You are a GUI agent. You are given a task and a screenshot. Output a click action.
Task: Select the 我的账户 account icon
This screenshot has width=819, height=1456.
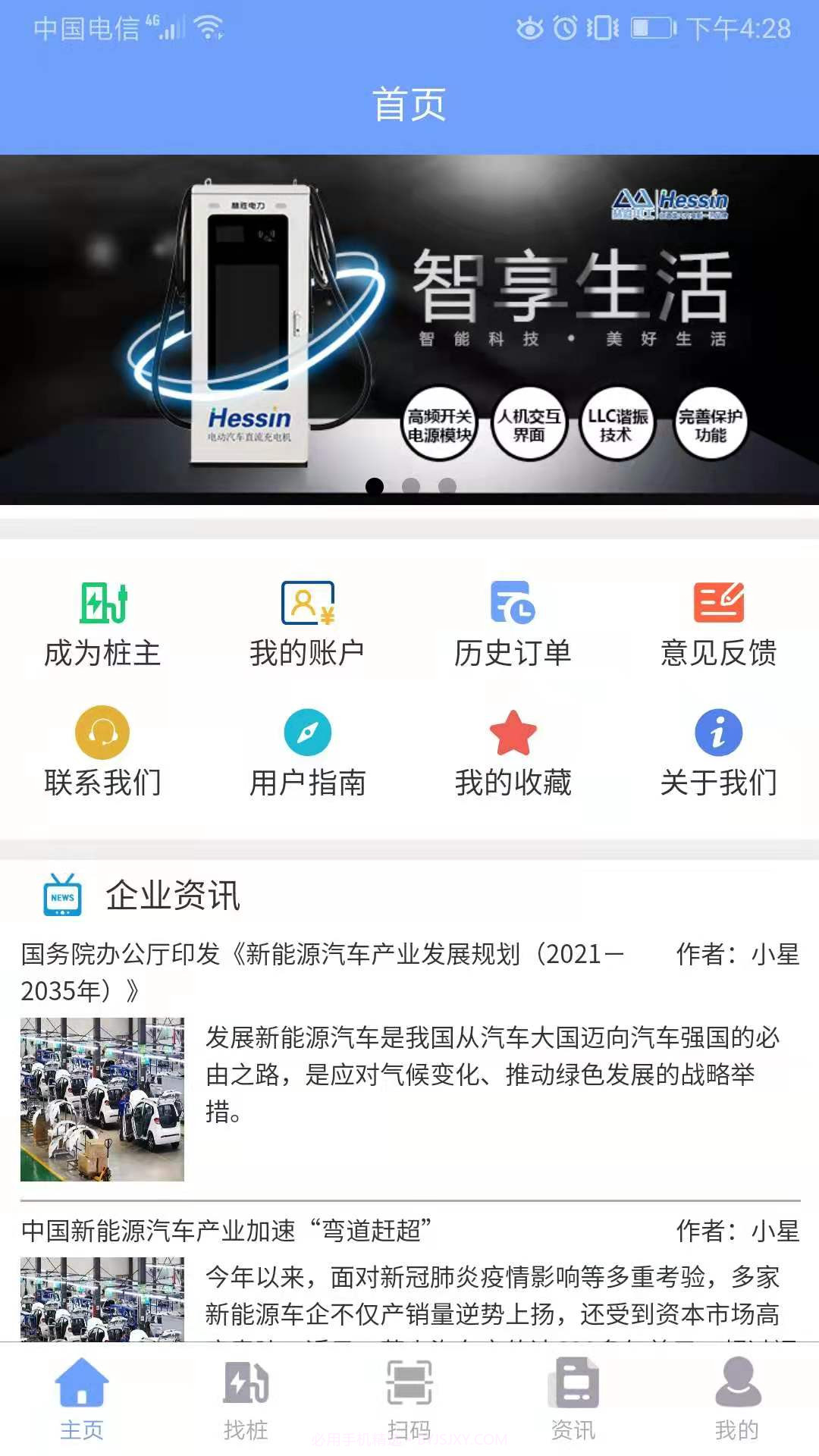[x=307, y=603]
